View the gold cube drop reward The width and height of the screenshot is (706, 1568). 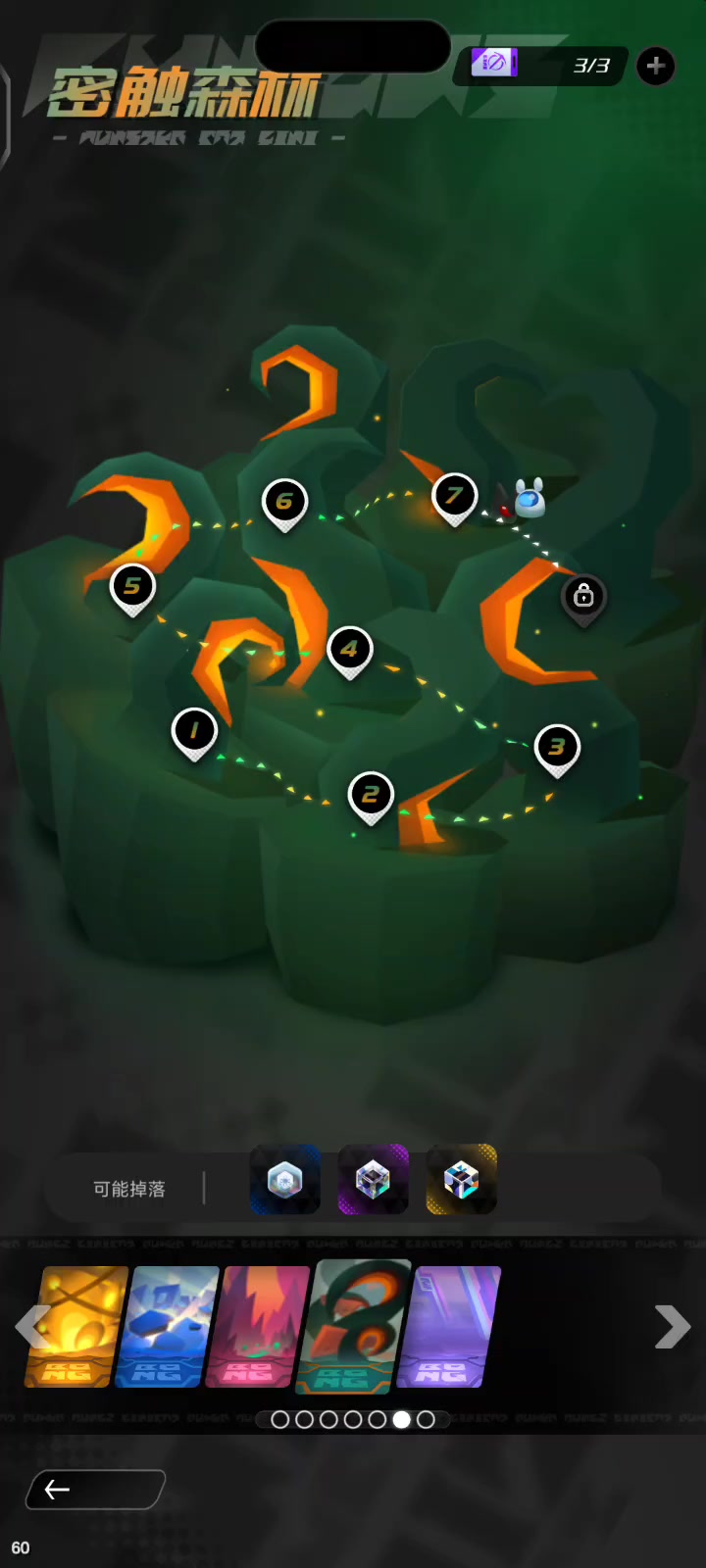coord(461,1180)
